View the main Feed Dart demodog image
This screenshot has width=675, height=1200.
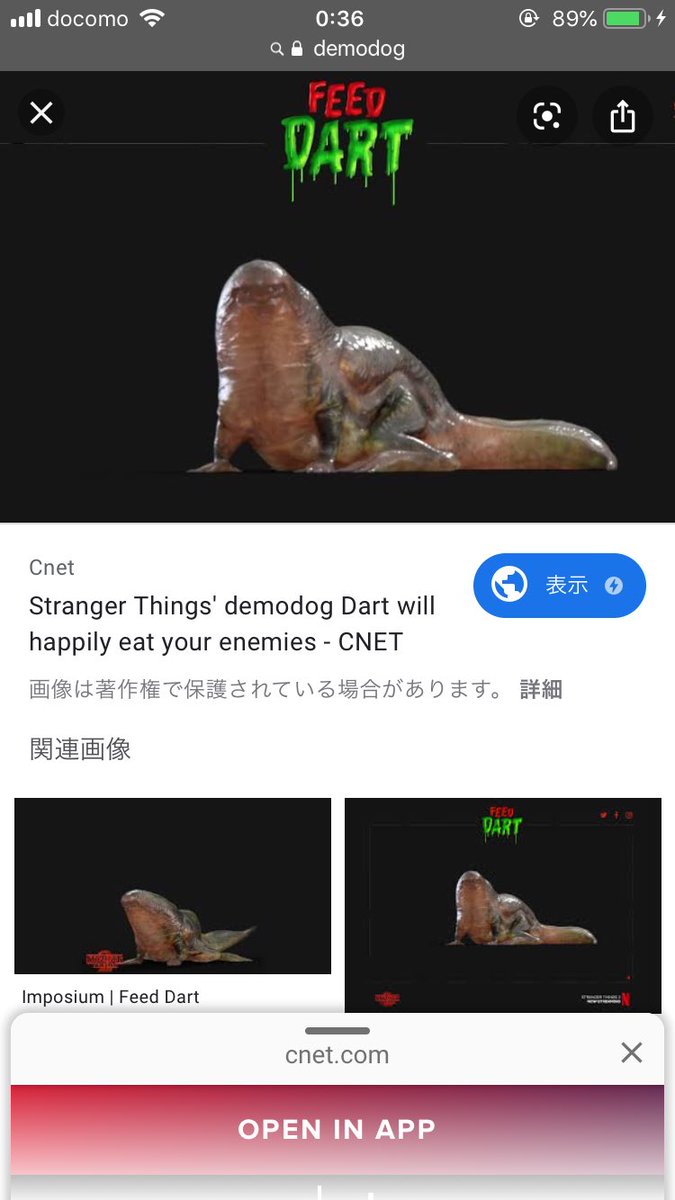pos(400,370)
